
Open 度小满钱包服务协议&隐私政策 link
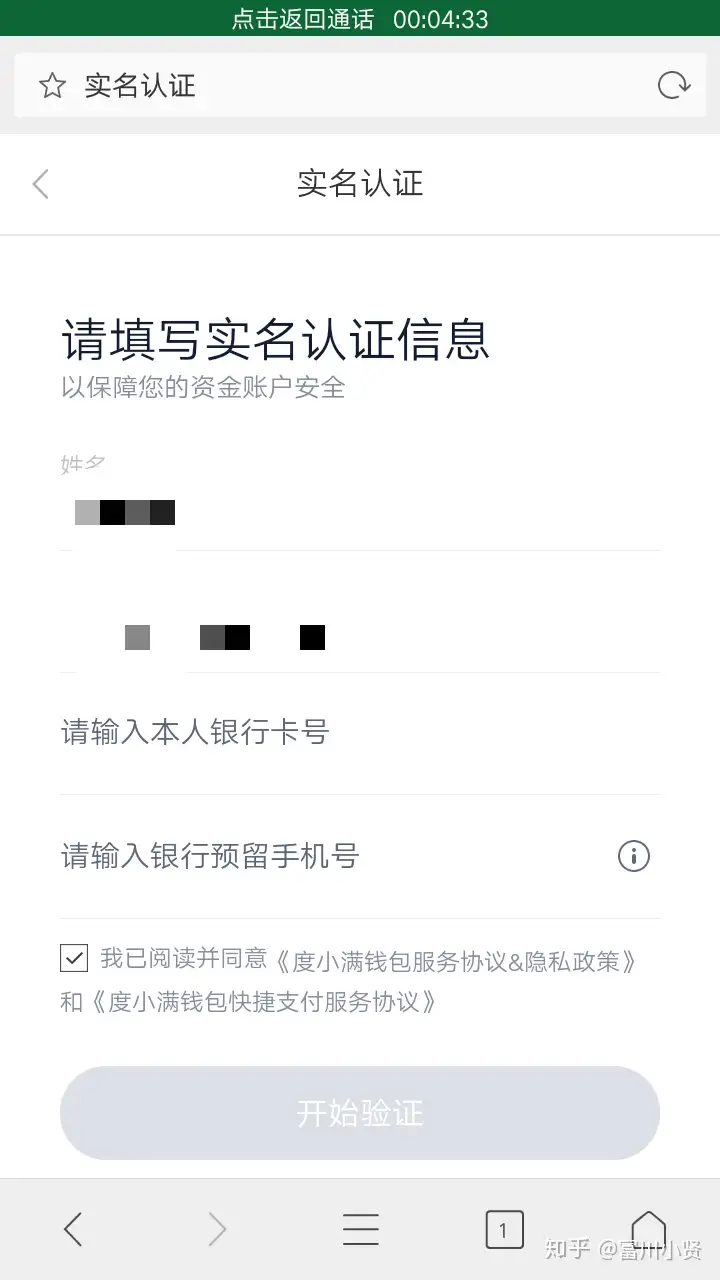(455, 960)
